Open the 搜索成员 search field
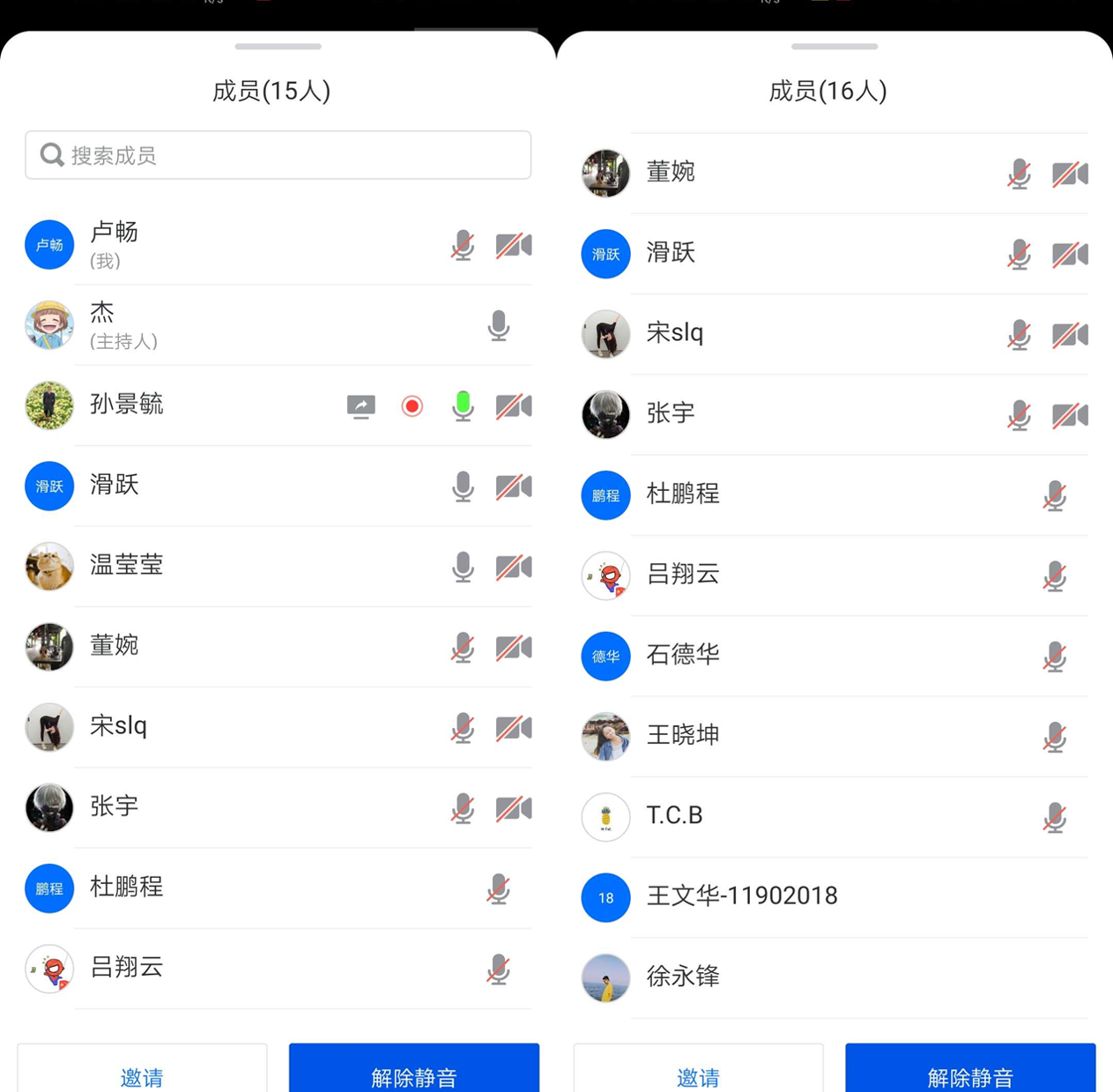The image size is (1113, 1092). [x=278, y=155]
